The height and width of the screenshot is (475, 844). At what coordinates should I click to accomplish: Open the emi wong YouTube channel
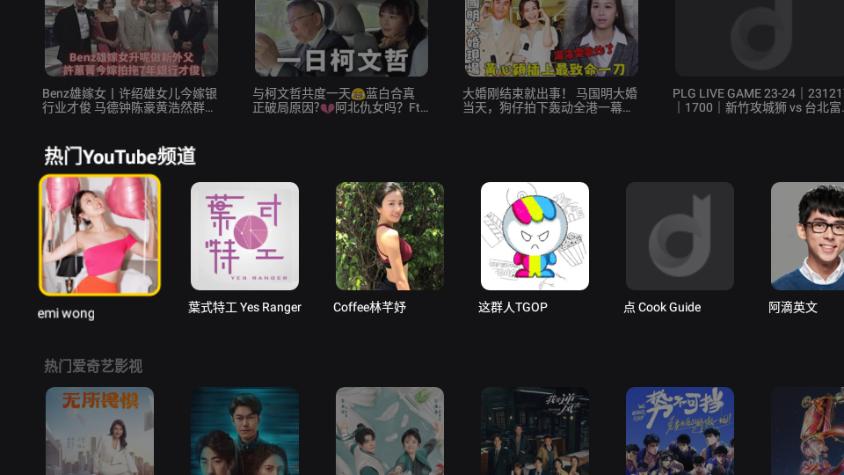(99, 236)
